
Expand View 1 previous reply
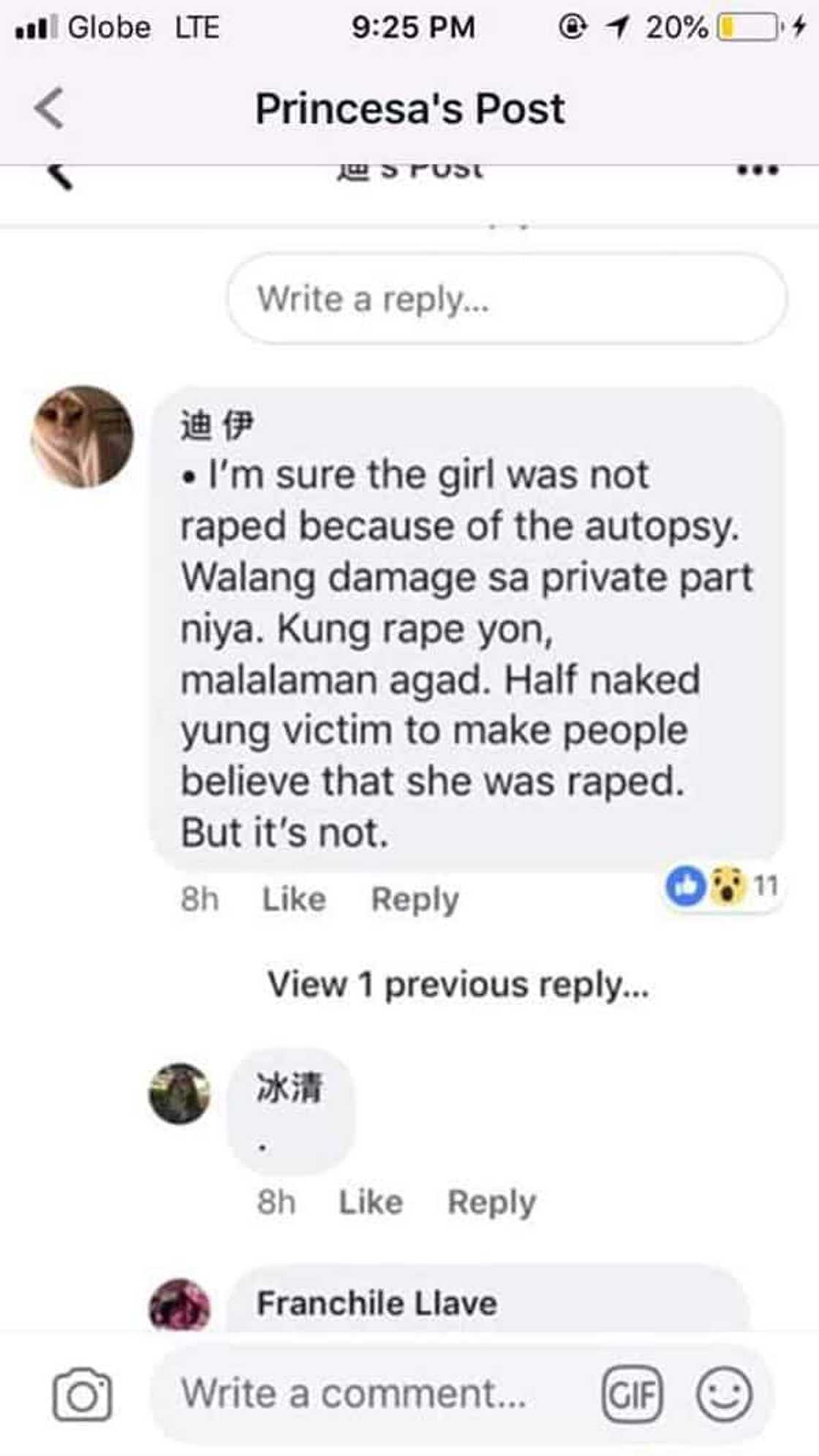point(458,984)
